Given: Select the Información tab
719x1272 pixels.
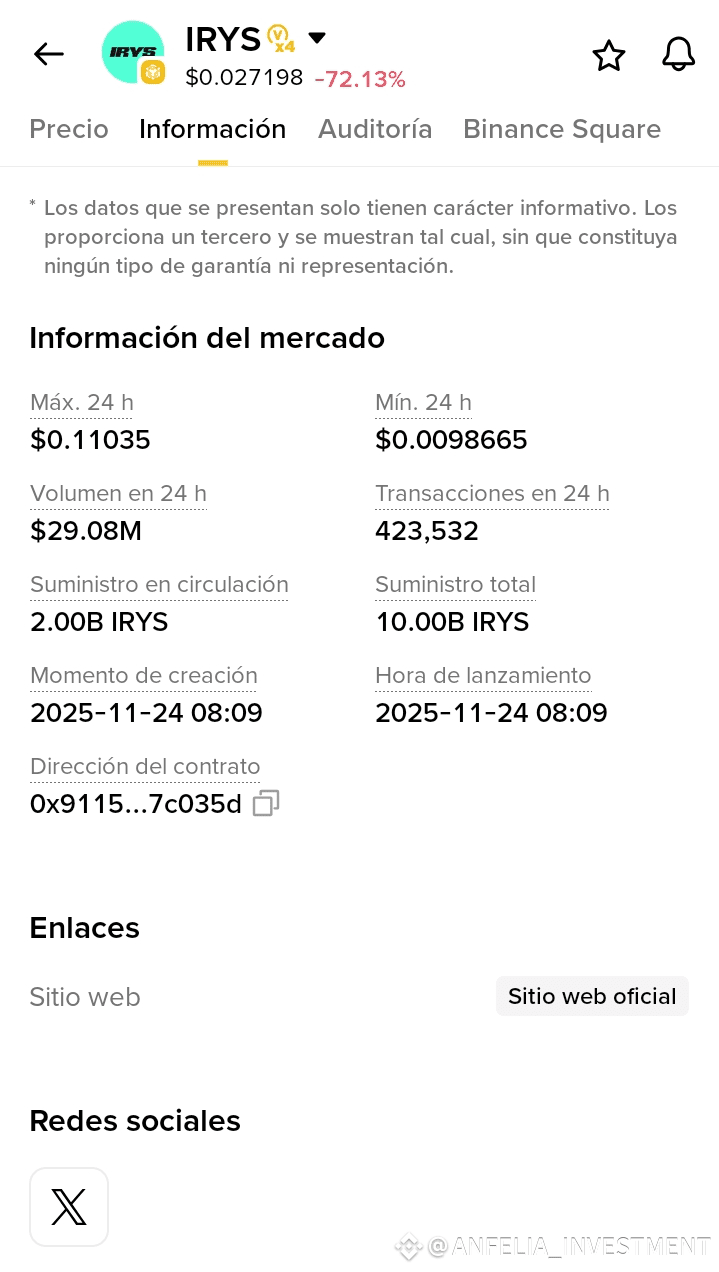Looking at the screenshot, I should 212,129.
